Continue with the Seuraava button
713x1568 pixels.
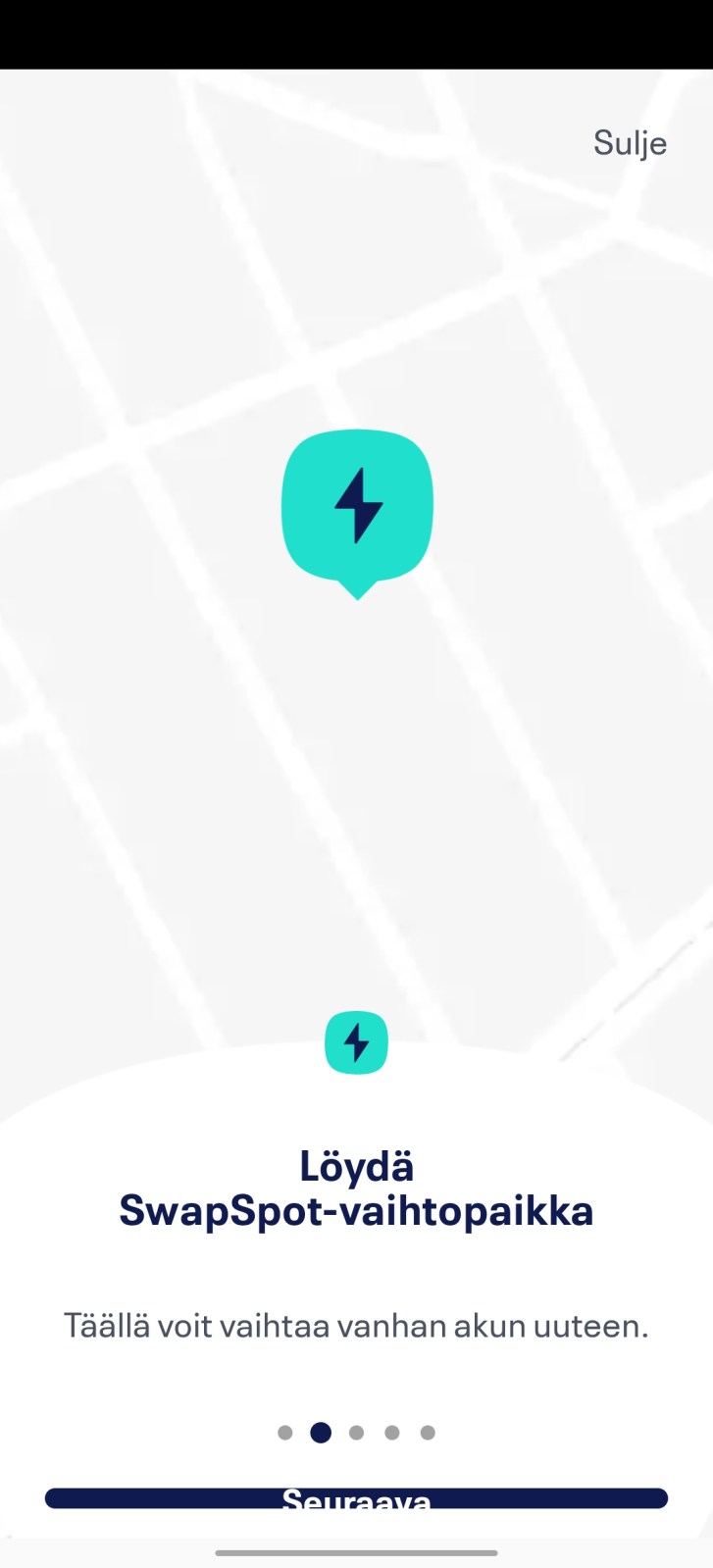(356, 1498)
